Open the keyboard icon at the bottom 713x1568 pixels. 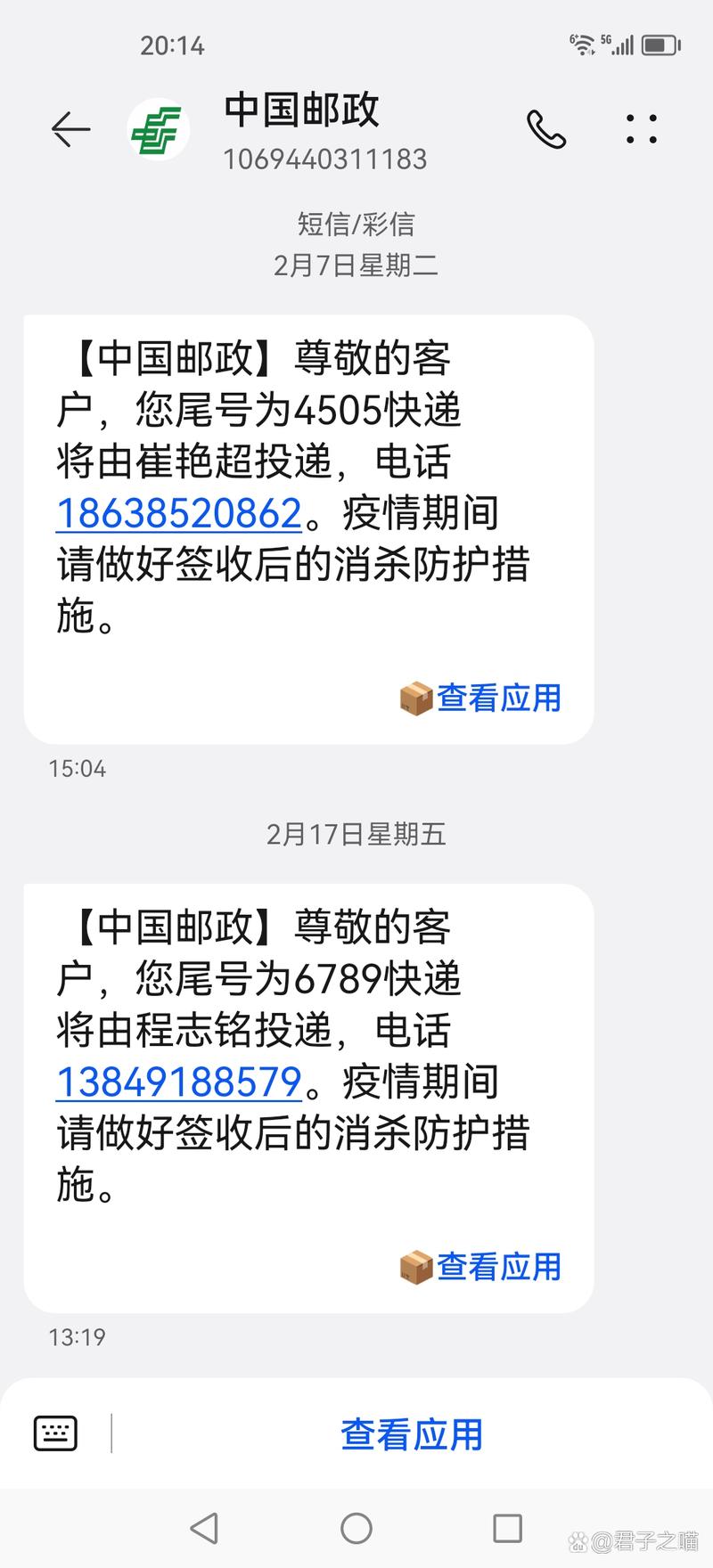(x=55, y=1432)
